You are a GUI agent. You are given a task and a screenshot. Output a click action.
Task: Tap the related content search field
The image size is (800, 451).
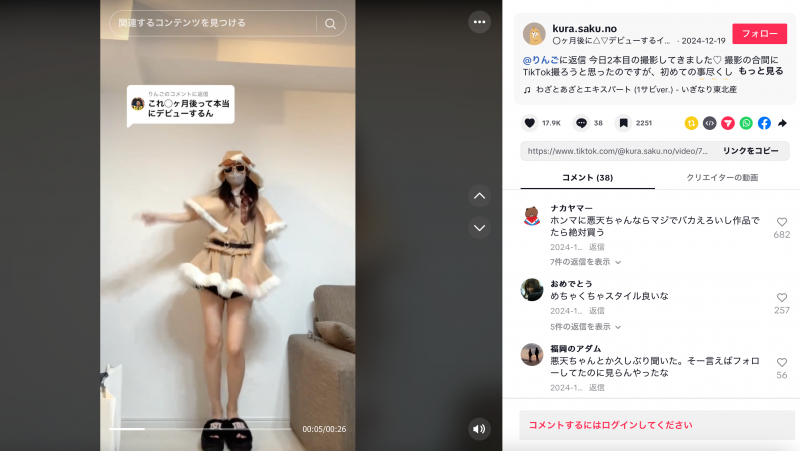click(x=215, y=23)
